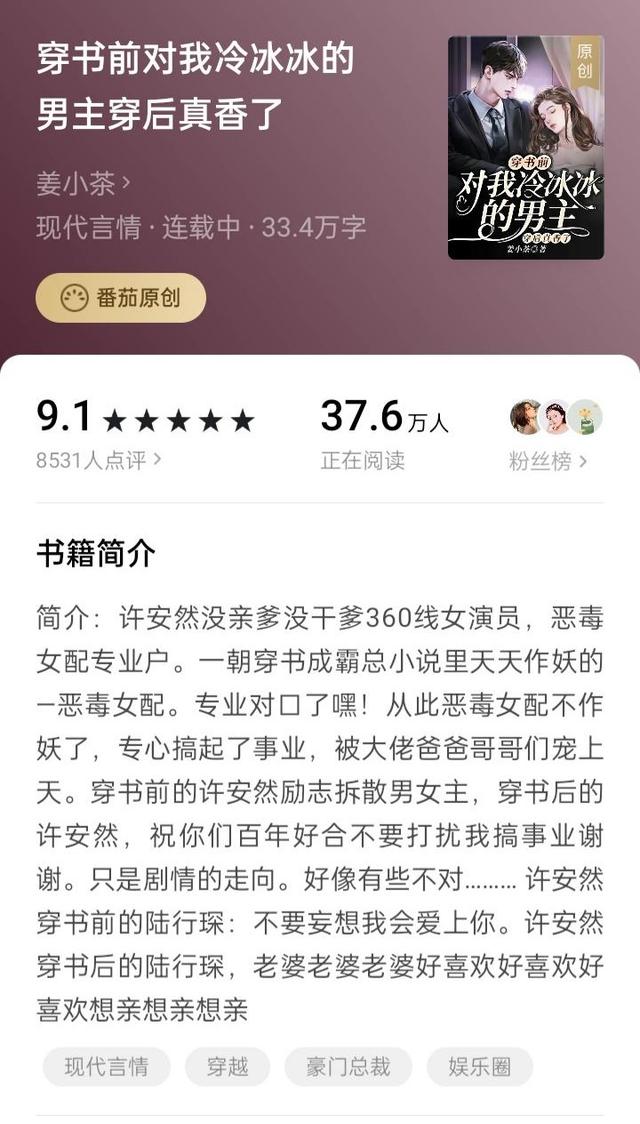Open the book cover image
This screenshot has height=1124, width=640.
pos(525,148)
